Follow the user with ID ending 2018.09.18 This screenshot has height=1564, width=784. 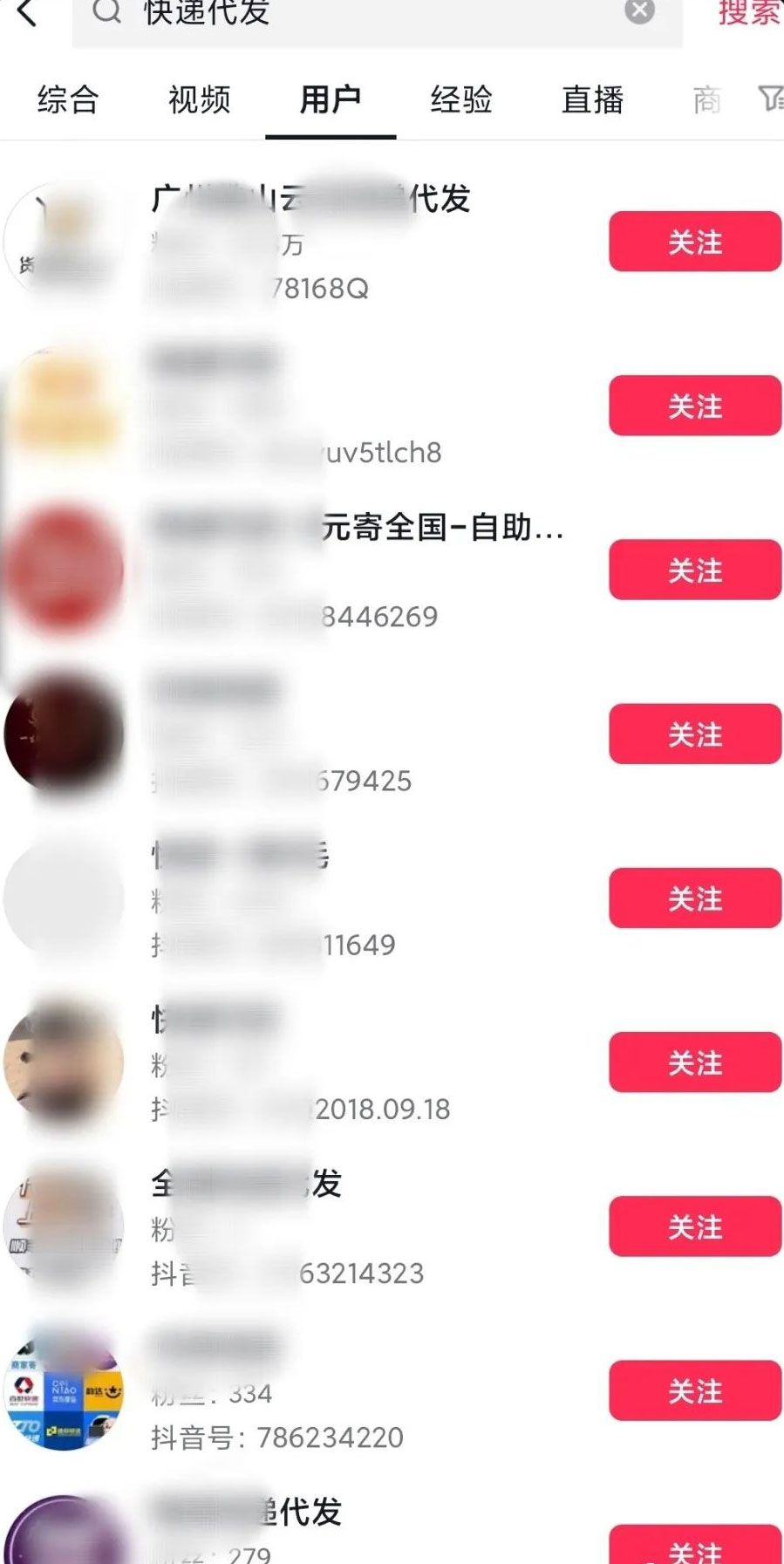pos(695,1062)
